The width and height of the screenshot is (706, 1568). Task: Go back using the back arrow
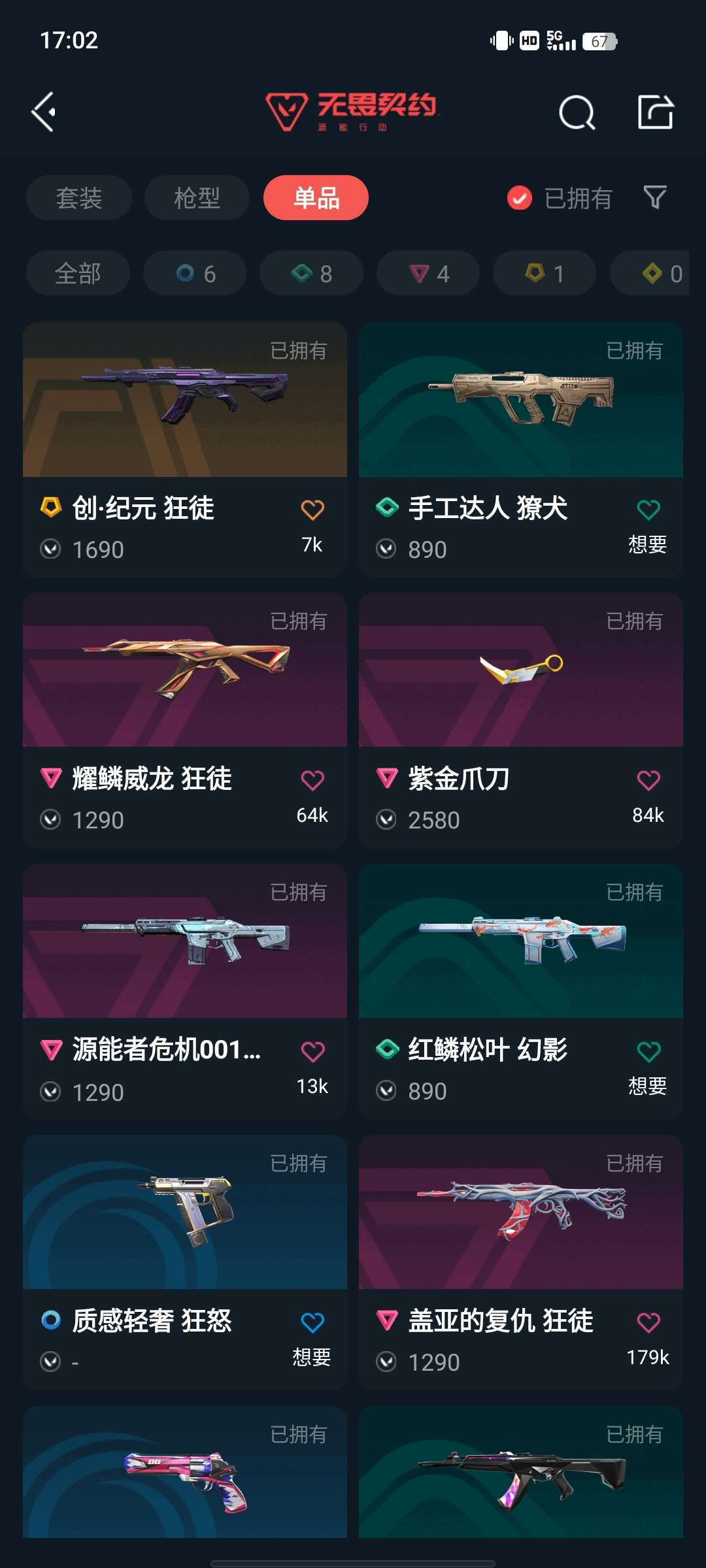pyautogui.click(x=44, y=111)
